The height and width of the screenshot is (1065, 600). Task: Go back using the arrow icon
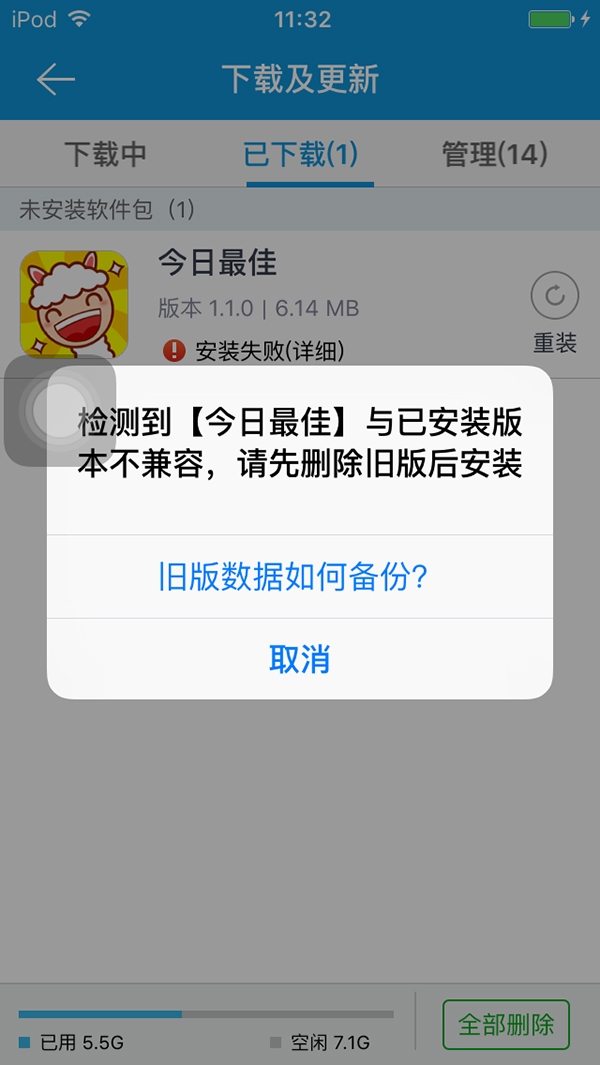56,80
